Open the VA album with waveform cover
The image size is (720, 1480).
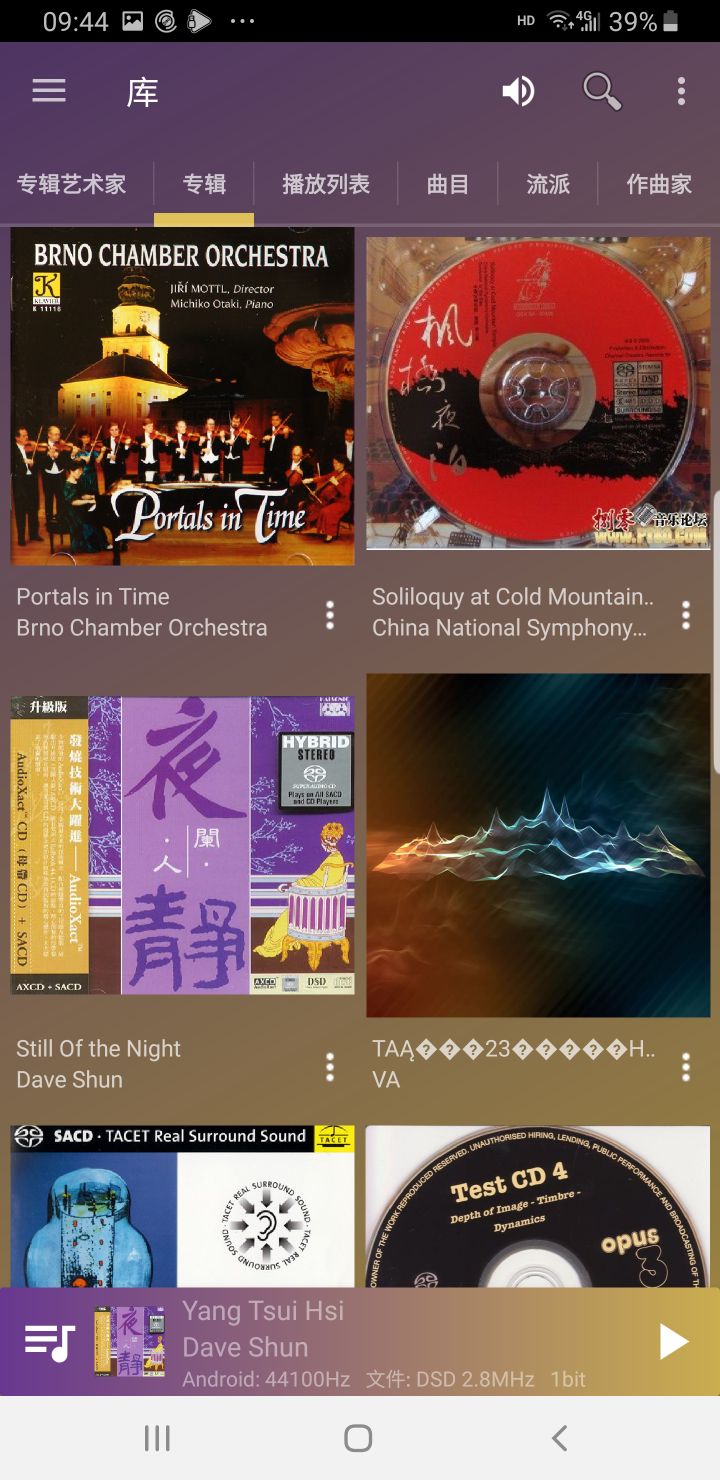pos(538,845)
